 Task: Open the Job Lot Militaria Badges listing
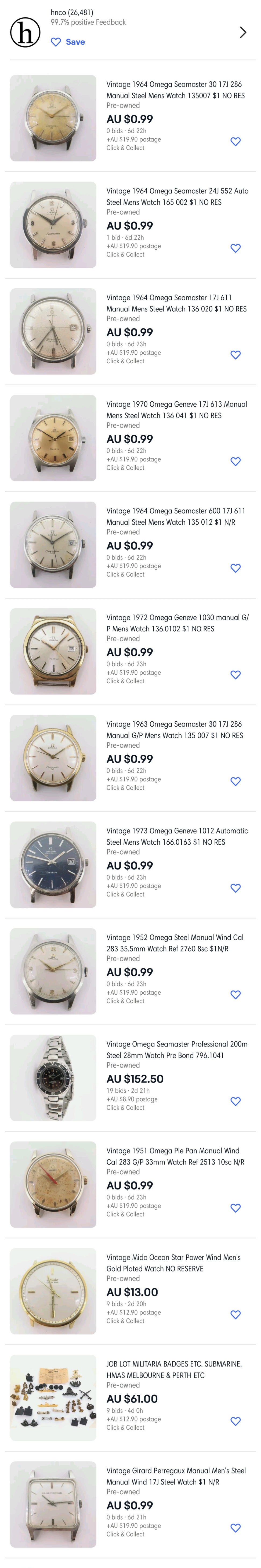[174, 1369]
